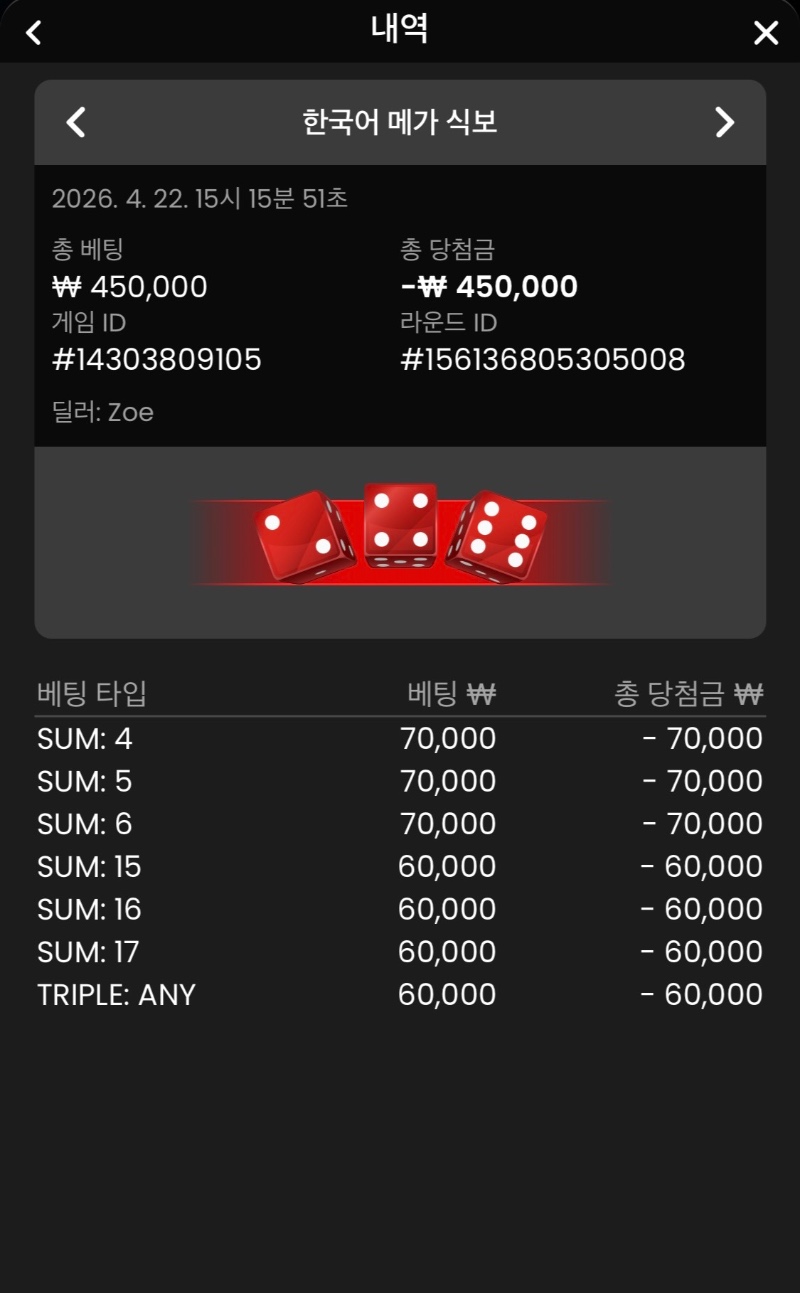The height and width of the screenshot is (1293, 800).
Task: Go back from the 내역 history screen
Action: coord(34,33)
